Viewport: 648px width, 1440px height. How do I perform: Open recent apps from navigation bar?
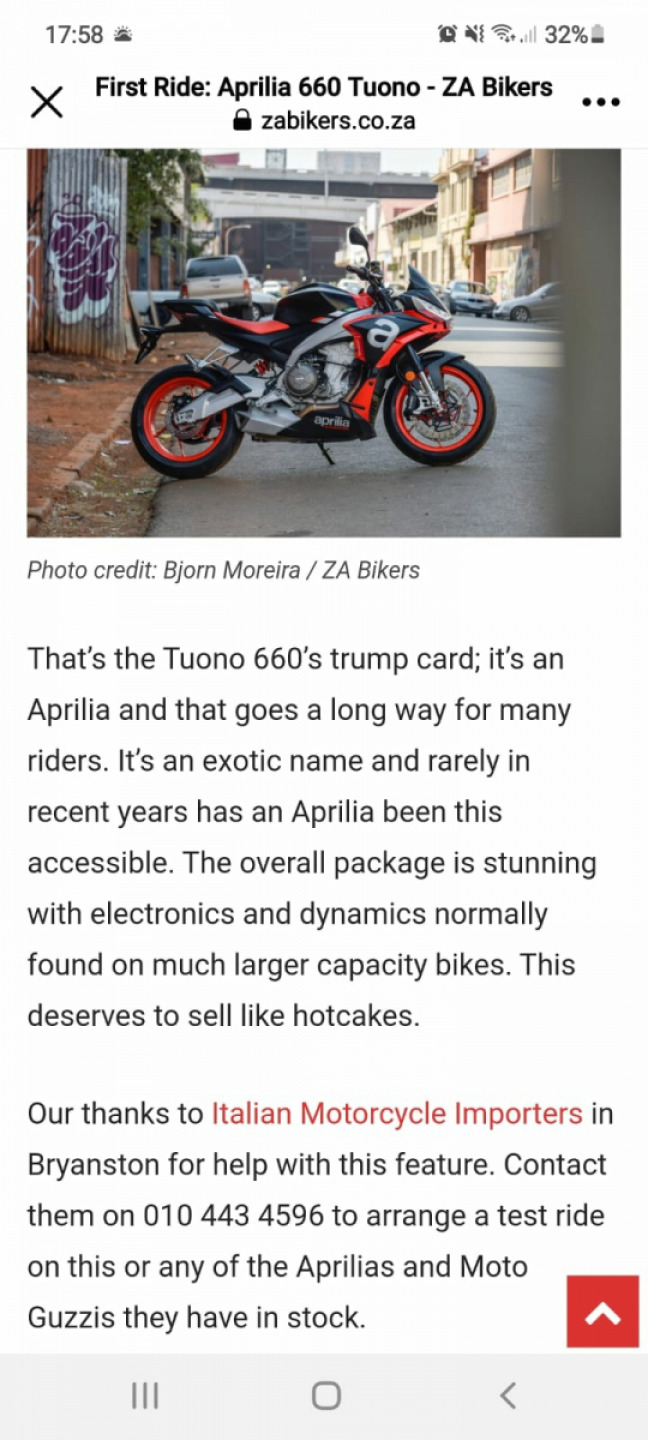pyautogui.click(x=145, y=1395)
